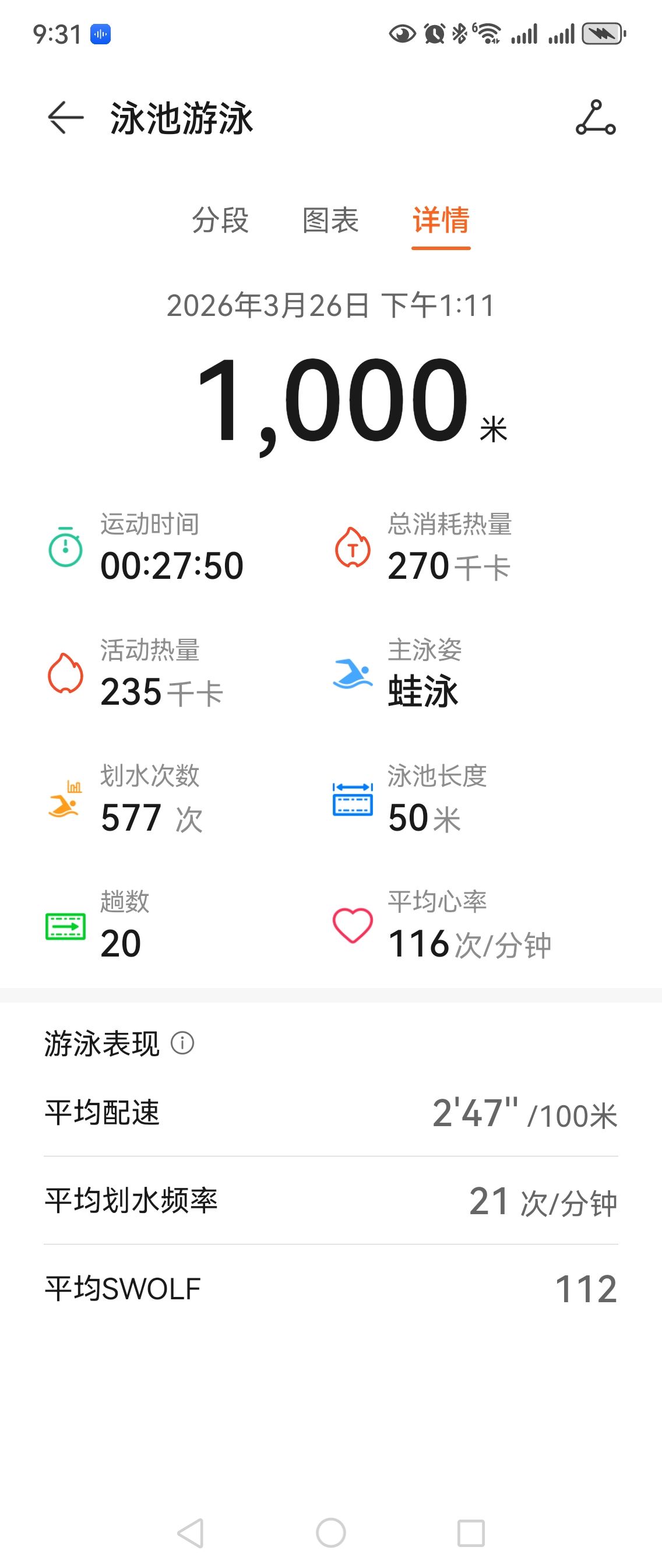
Task: Switch to the 图表 tab
Action: click(x=330, y=220)
